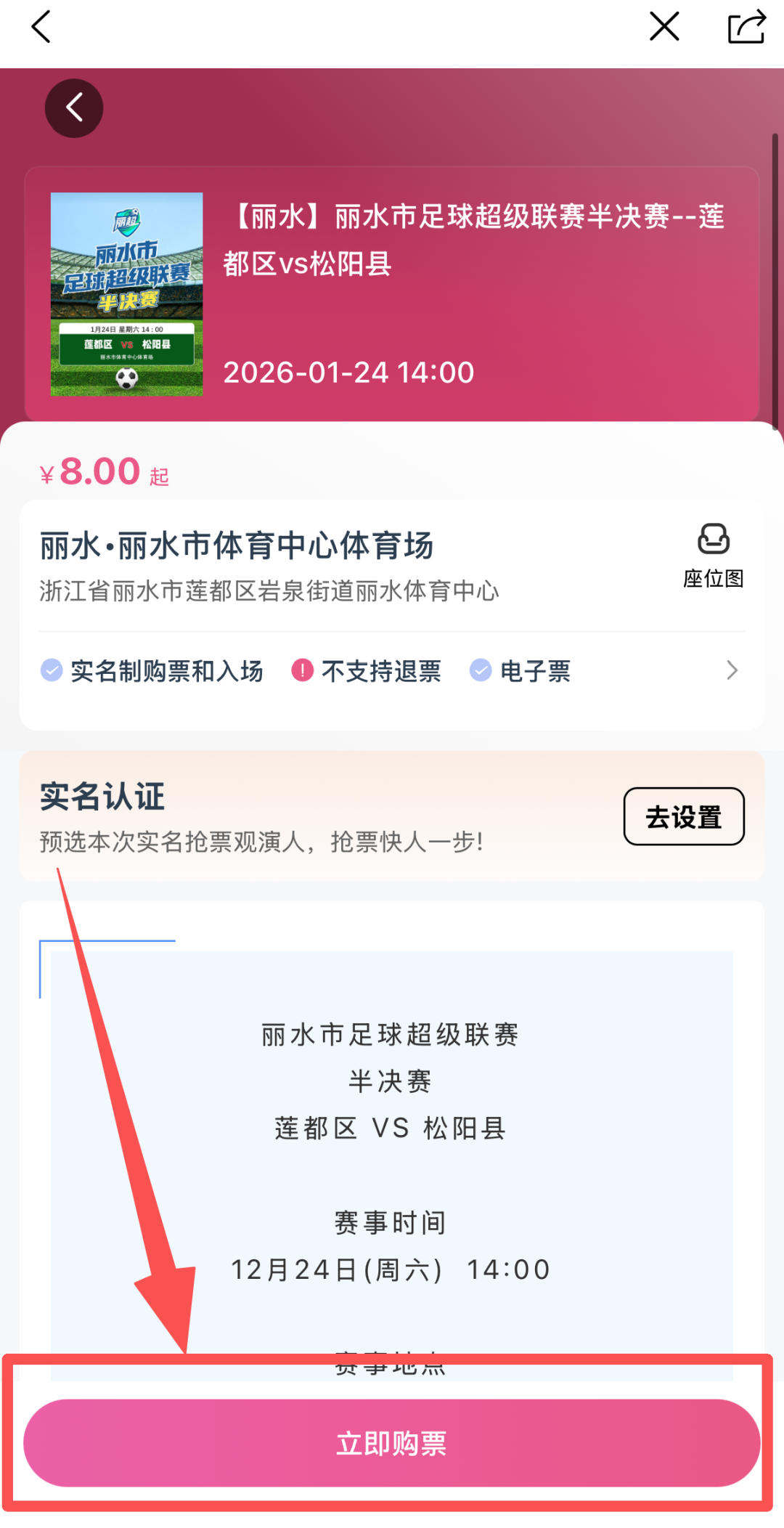
Task: Tap the top-left browser back arrow
Action: [x=41, y=28]
